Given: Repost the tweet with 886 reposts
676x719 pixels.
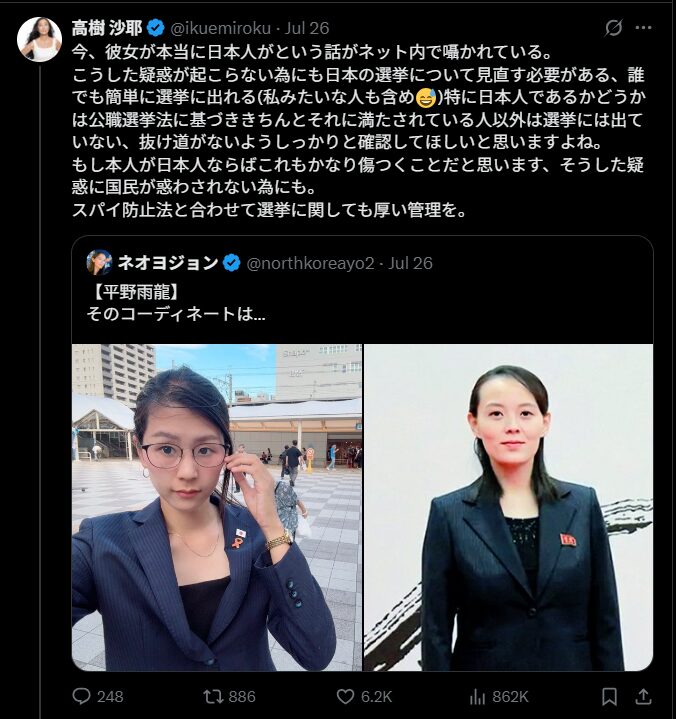Looking at the screenshot, I should tap(213, 696).
